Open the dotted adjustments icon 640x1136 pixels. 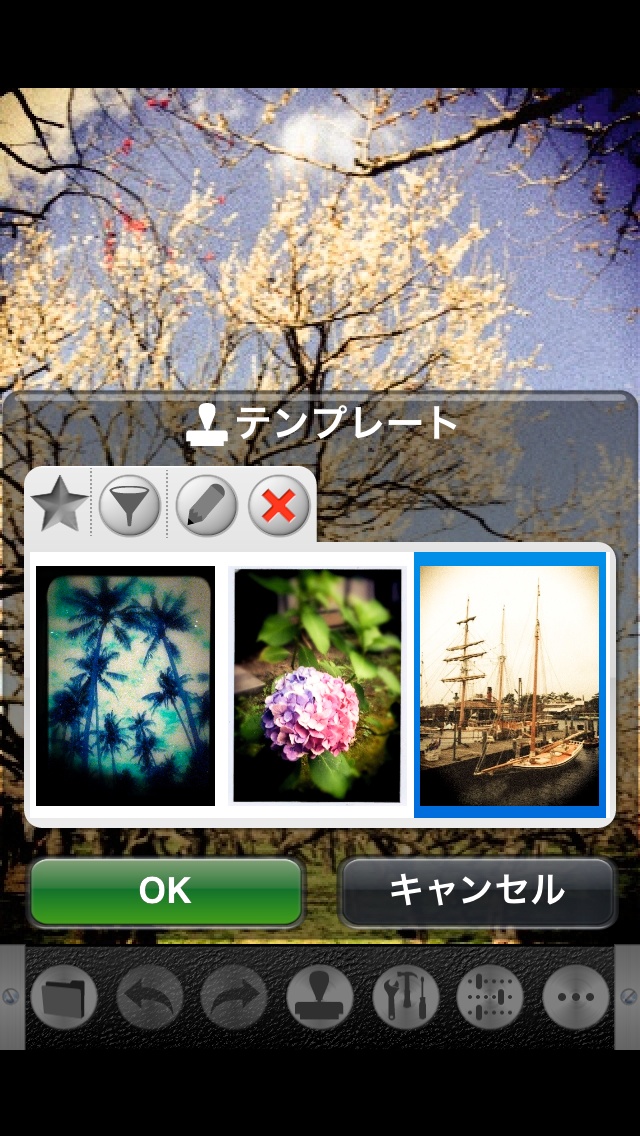(490, 997)
